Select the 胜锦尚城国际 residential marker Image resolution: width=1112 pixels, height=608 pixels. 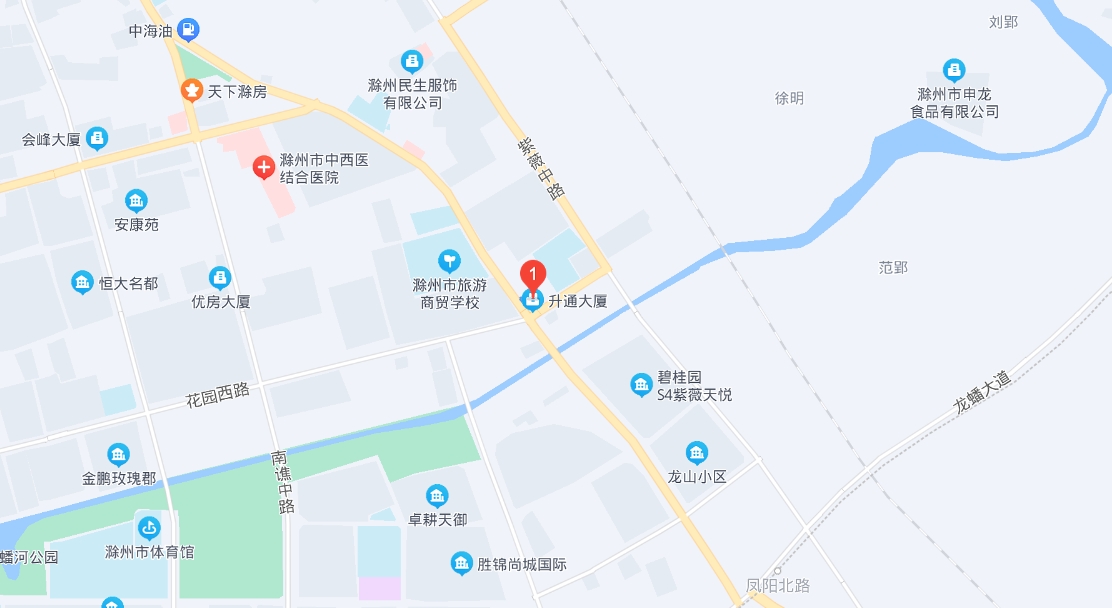click(x=461, y=564)
